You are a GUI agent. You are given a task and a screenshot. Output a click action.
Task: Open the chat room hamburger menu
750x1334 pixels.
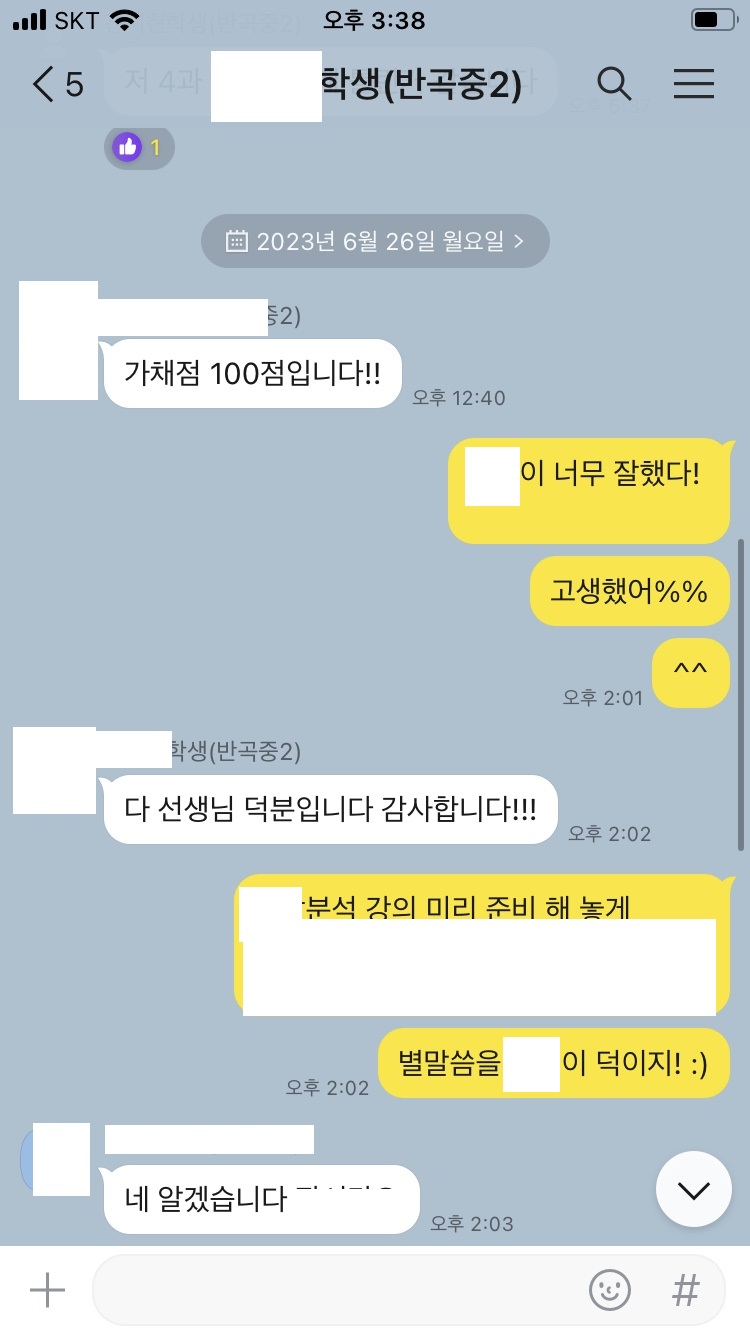point(693,85)
